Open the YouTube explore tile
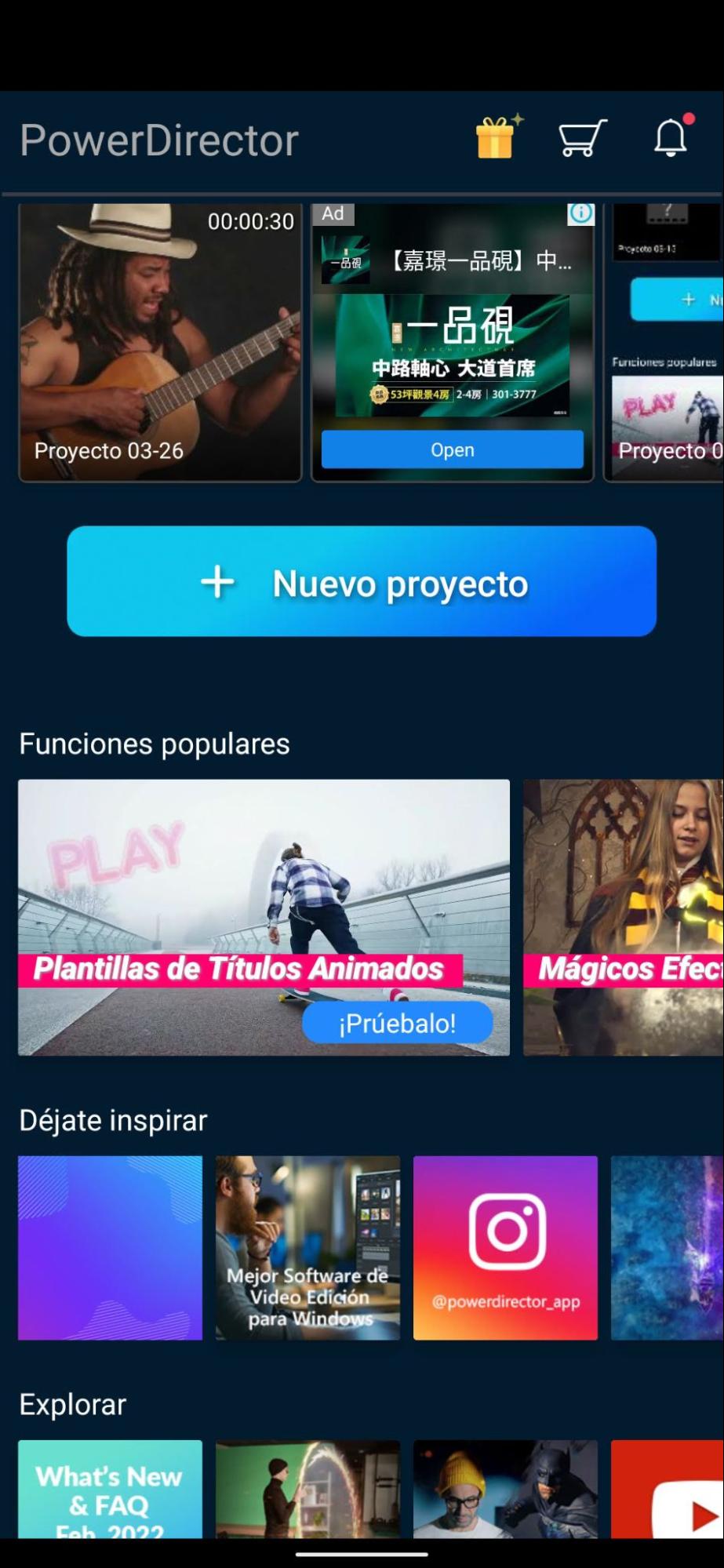The height and width of the screenshot is (1568, 724). (668, 1488)
